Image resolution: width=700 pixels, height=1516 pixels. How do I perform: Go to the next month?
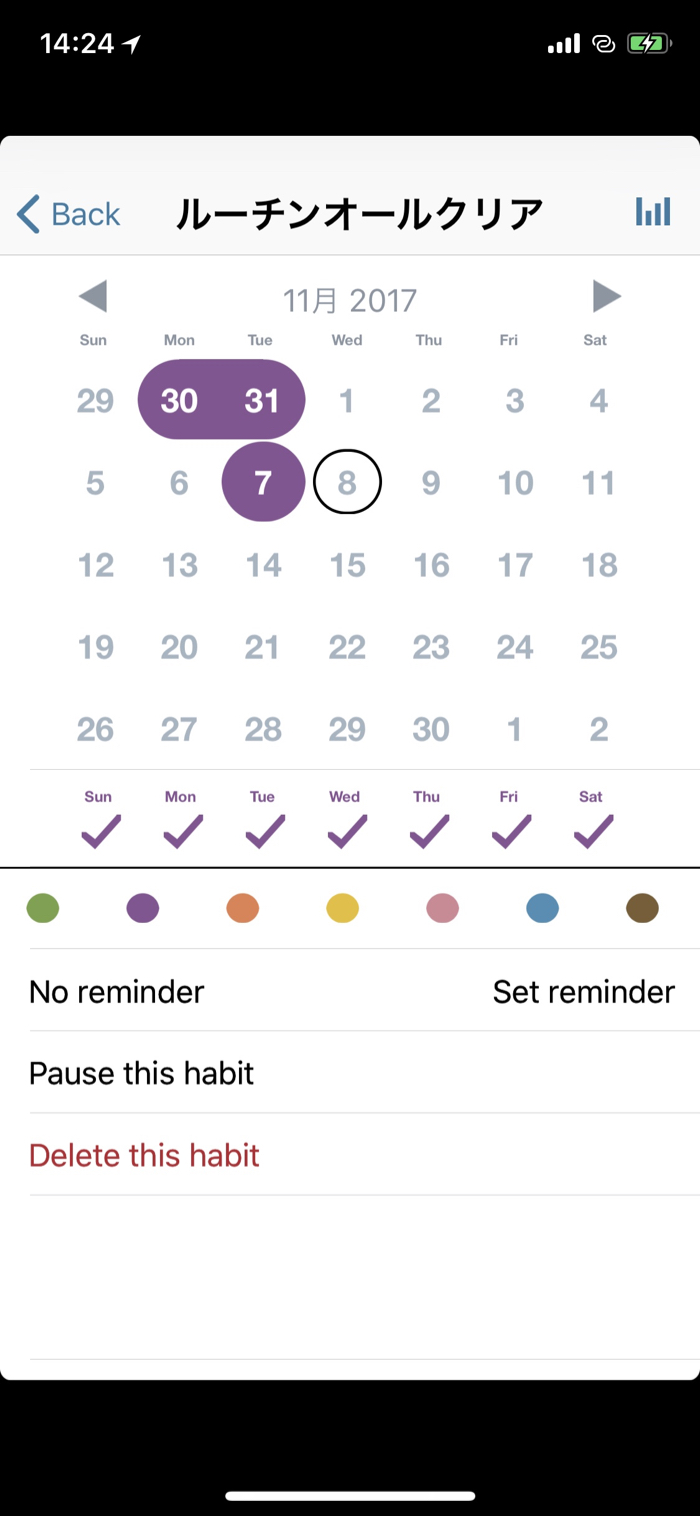pyautogui.click(x=606, y=297)
